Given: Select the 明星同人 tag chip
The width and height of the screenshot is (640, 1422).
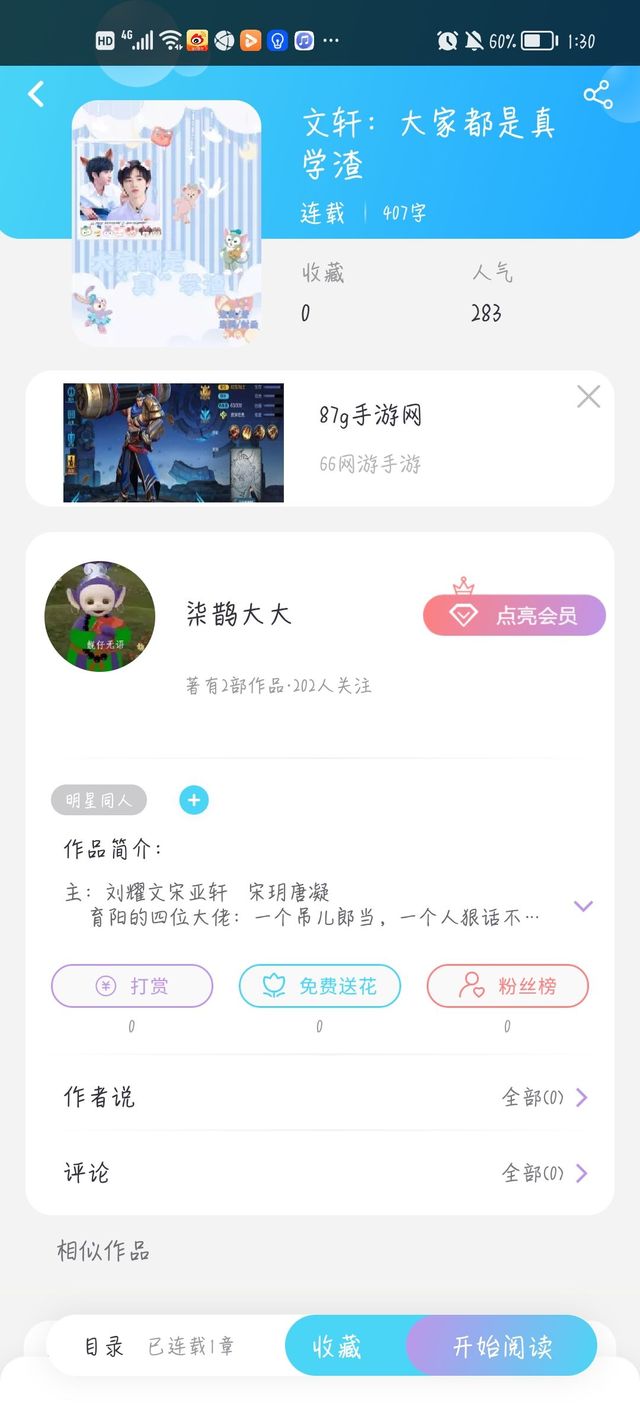Looking at the screenshot, I should coord(99,800).
